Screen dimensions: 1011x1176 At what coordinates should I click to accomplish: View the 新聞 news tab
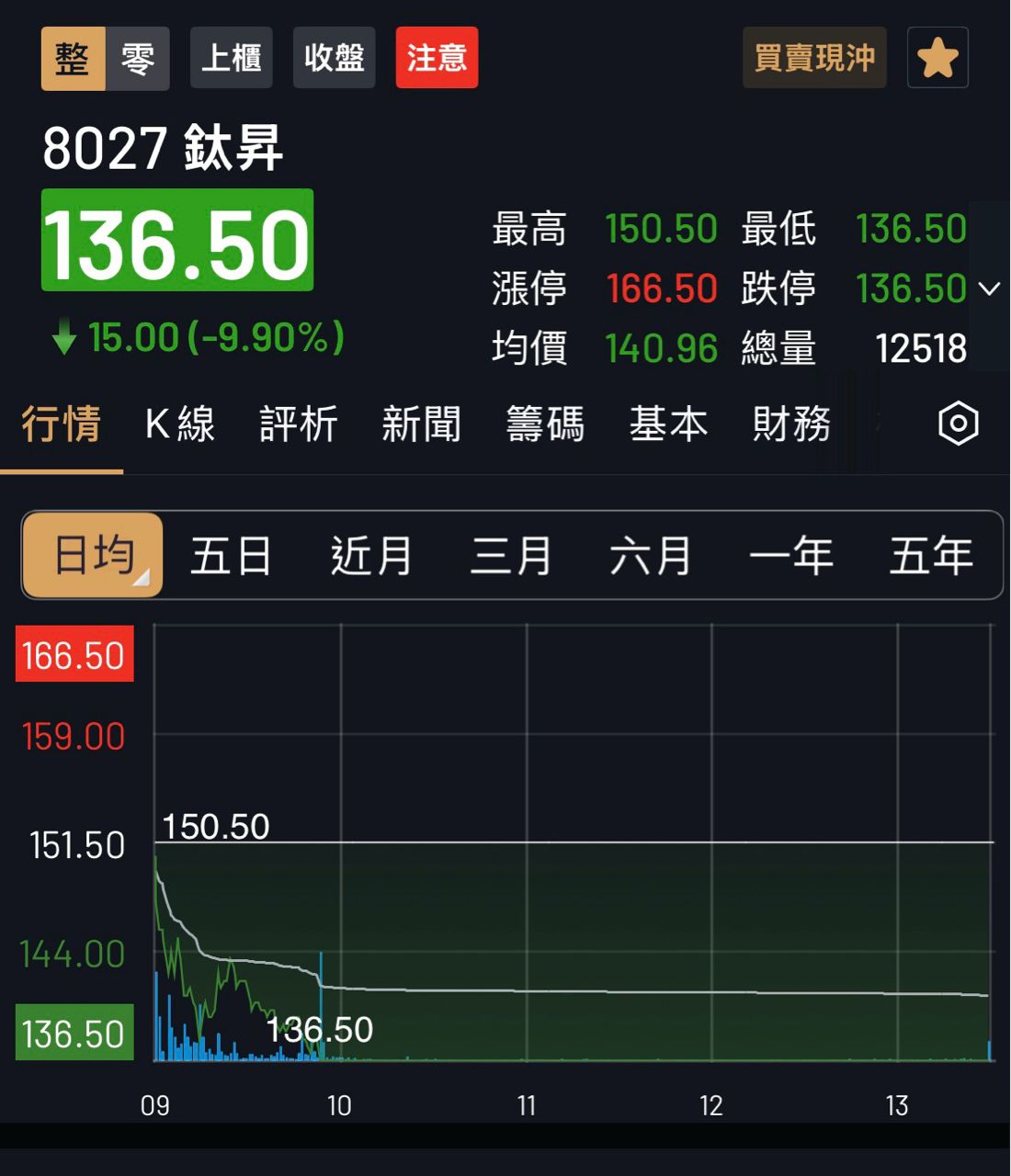(421, 424)
